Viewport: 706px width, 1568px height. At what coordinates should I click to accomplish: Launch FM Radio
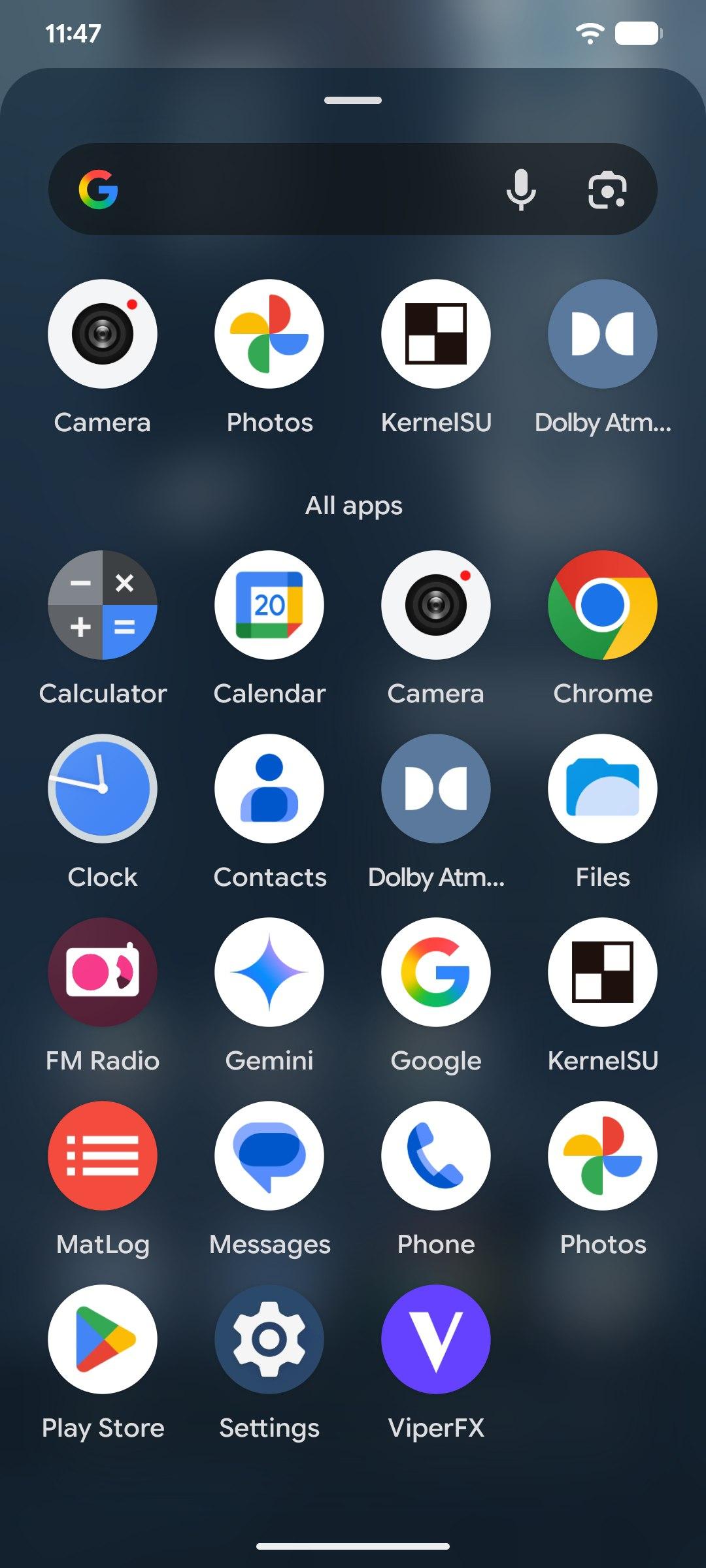[103, 972]
